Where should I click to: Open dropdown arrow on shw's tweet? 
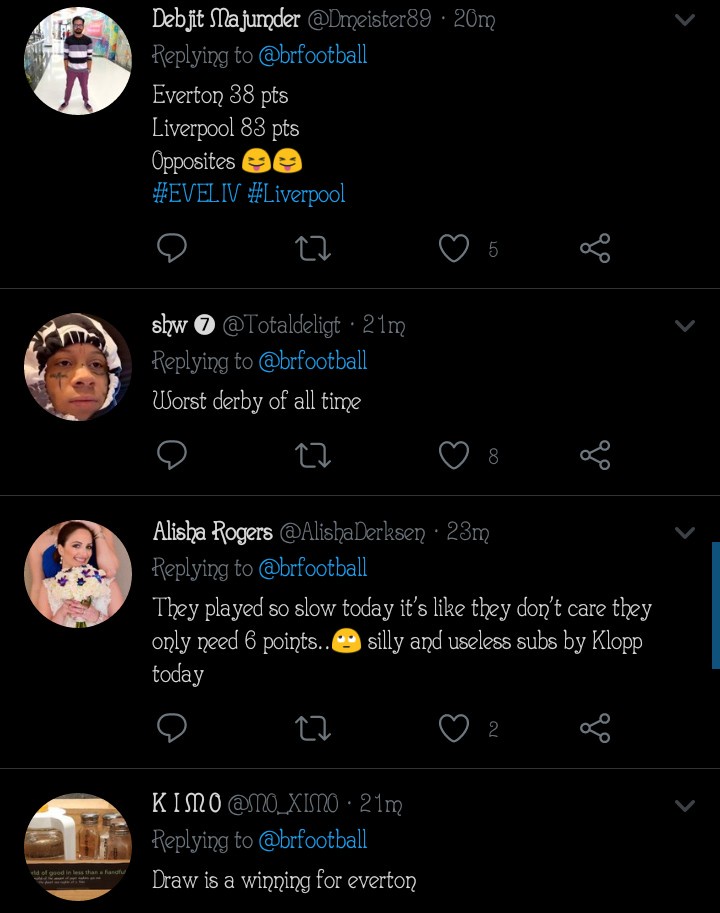coord(685,326)
